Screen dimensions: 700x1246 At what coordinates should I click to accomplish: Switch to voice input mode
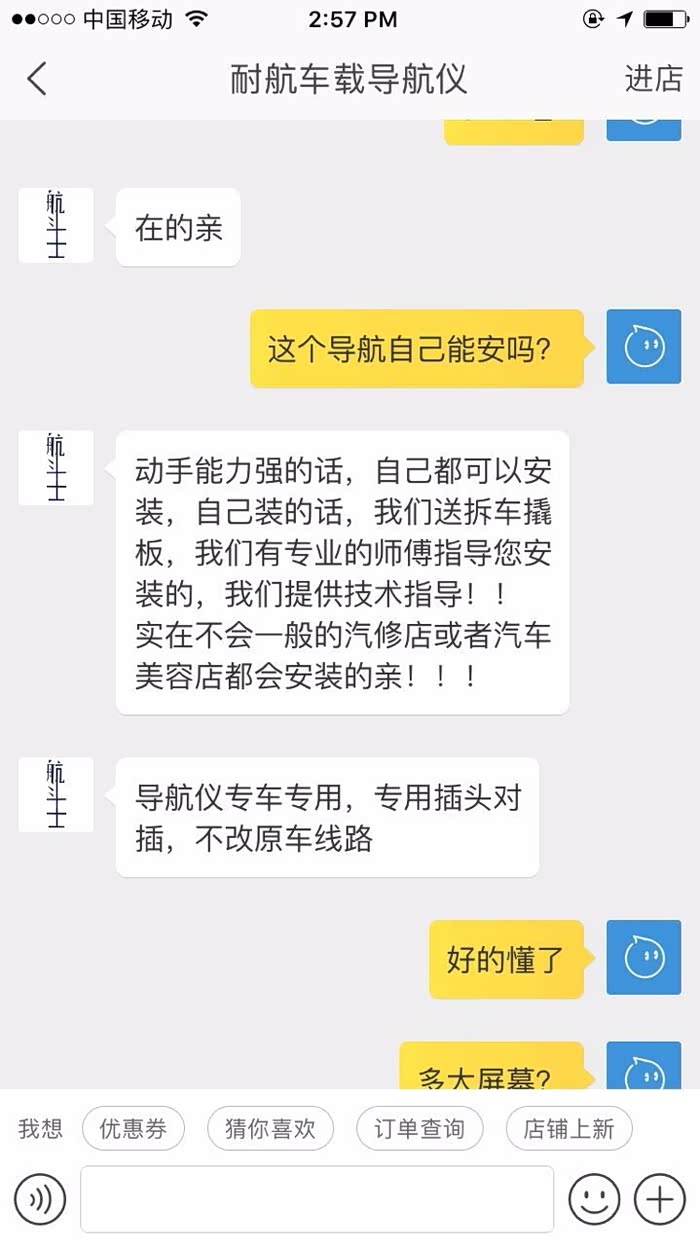coord(40,1198)
